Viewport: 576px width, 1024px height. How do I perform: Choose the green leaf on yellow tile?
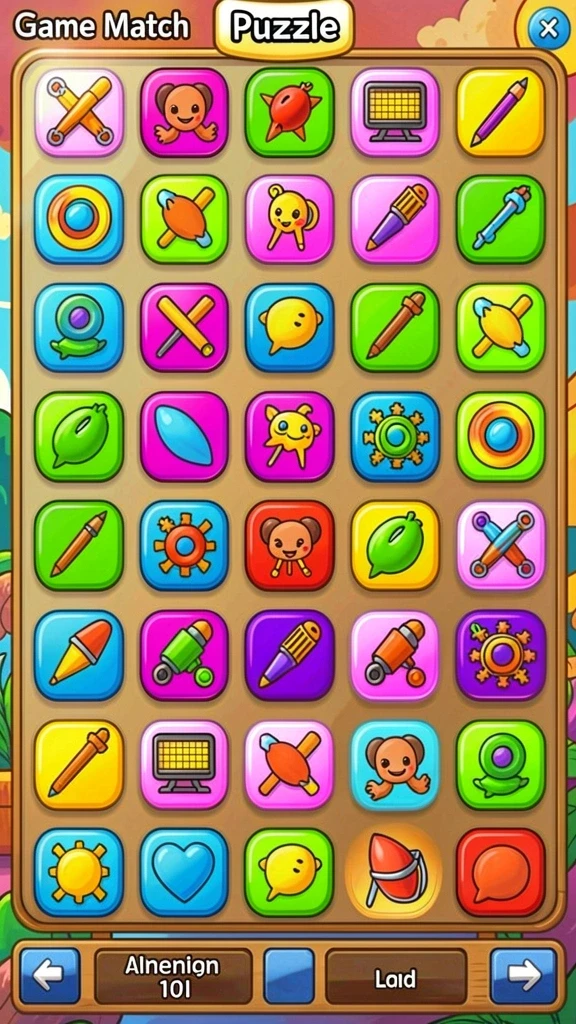click(395, 545)
